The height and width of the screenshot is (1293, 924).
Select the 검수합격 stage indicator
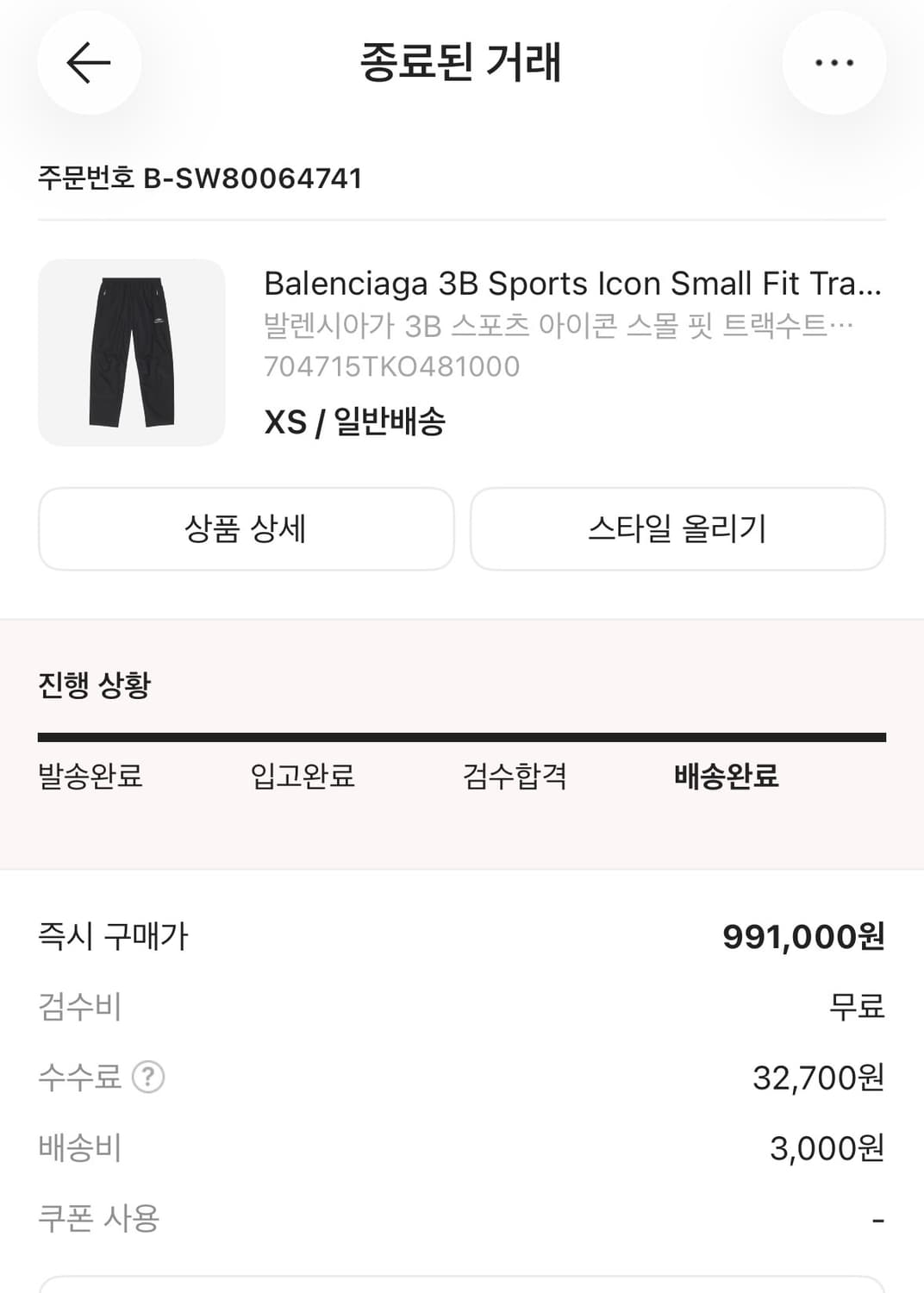coord(517,778)
